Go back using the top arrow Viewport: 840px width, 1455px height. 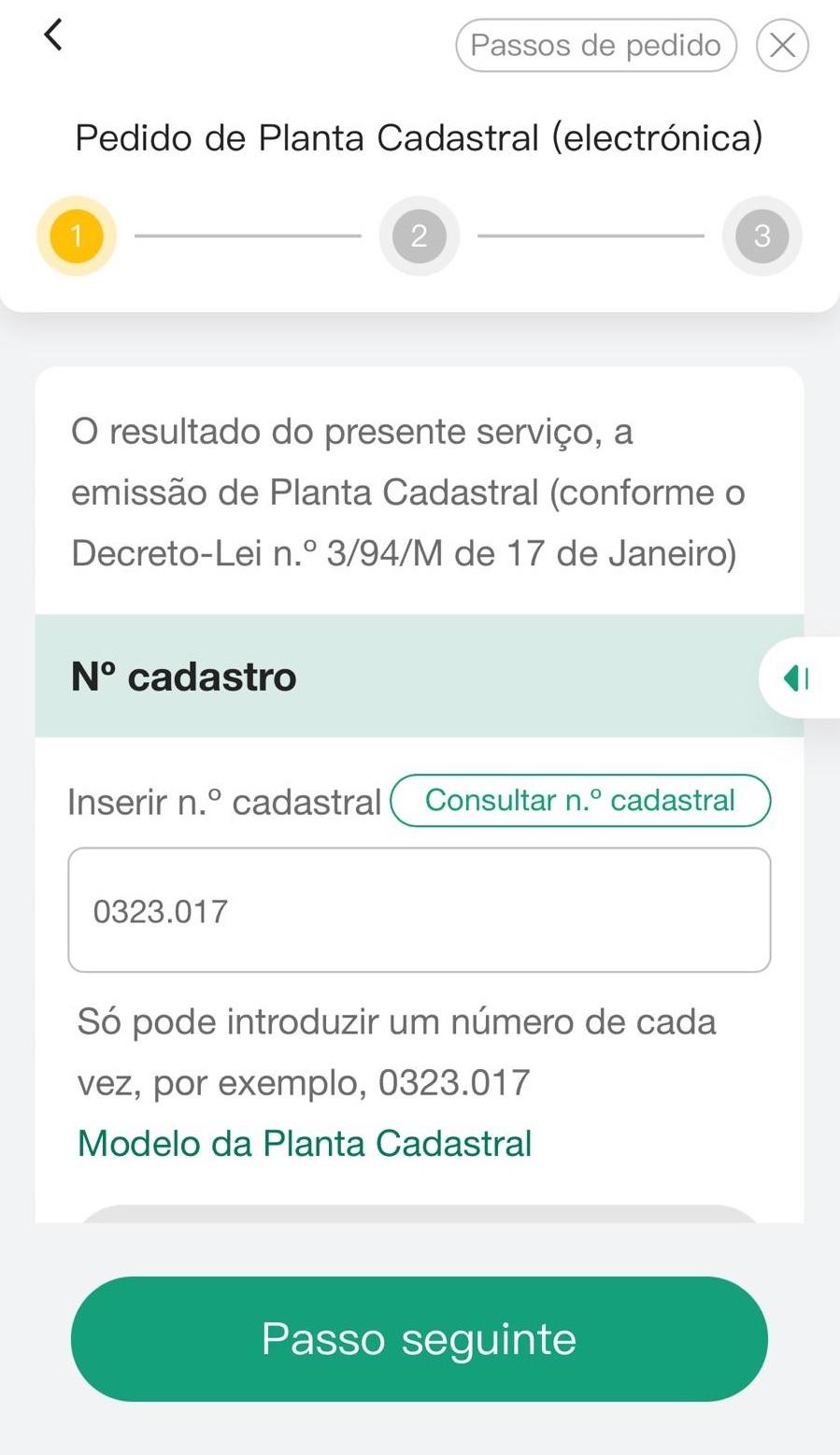tap(54, 36)
